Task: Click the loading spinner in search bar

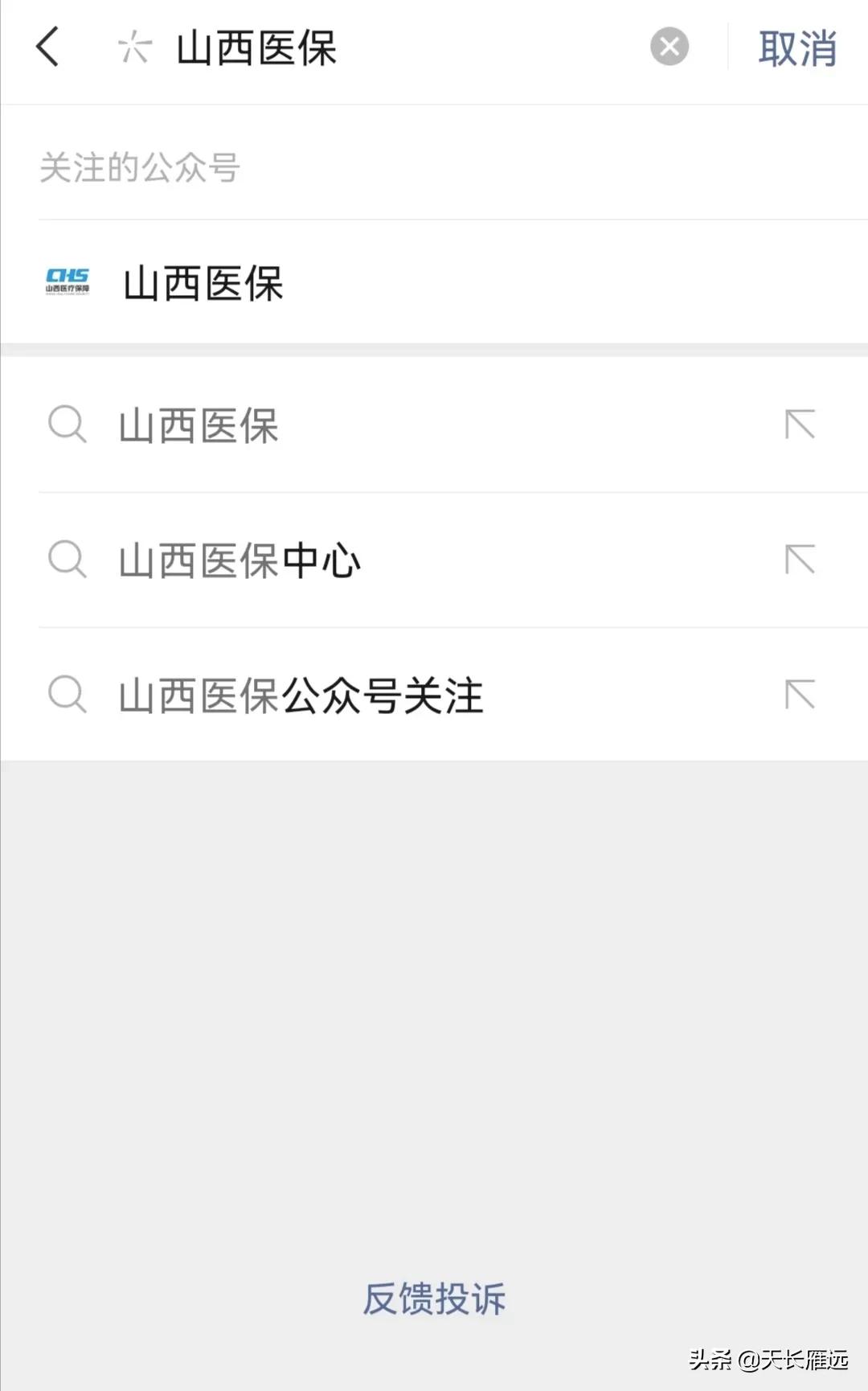Action: 135,47
